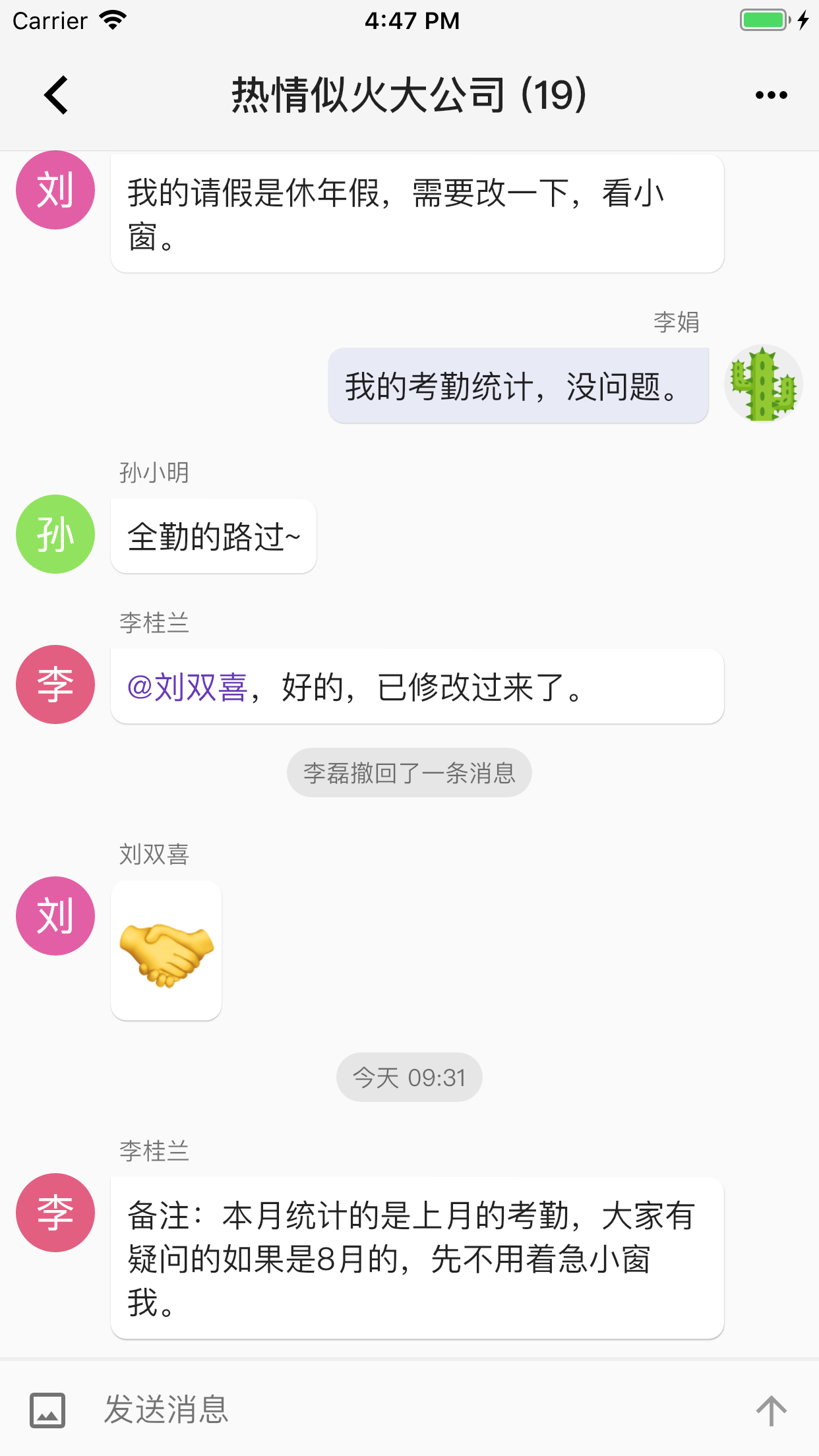Viewport: 819px width, 1456px height.
Task: Open 李娟's cactus avatar
Action: click(x=763, y=384)
